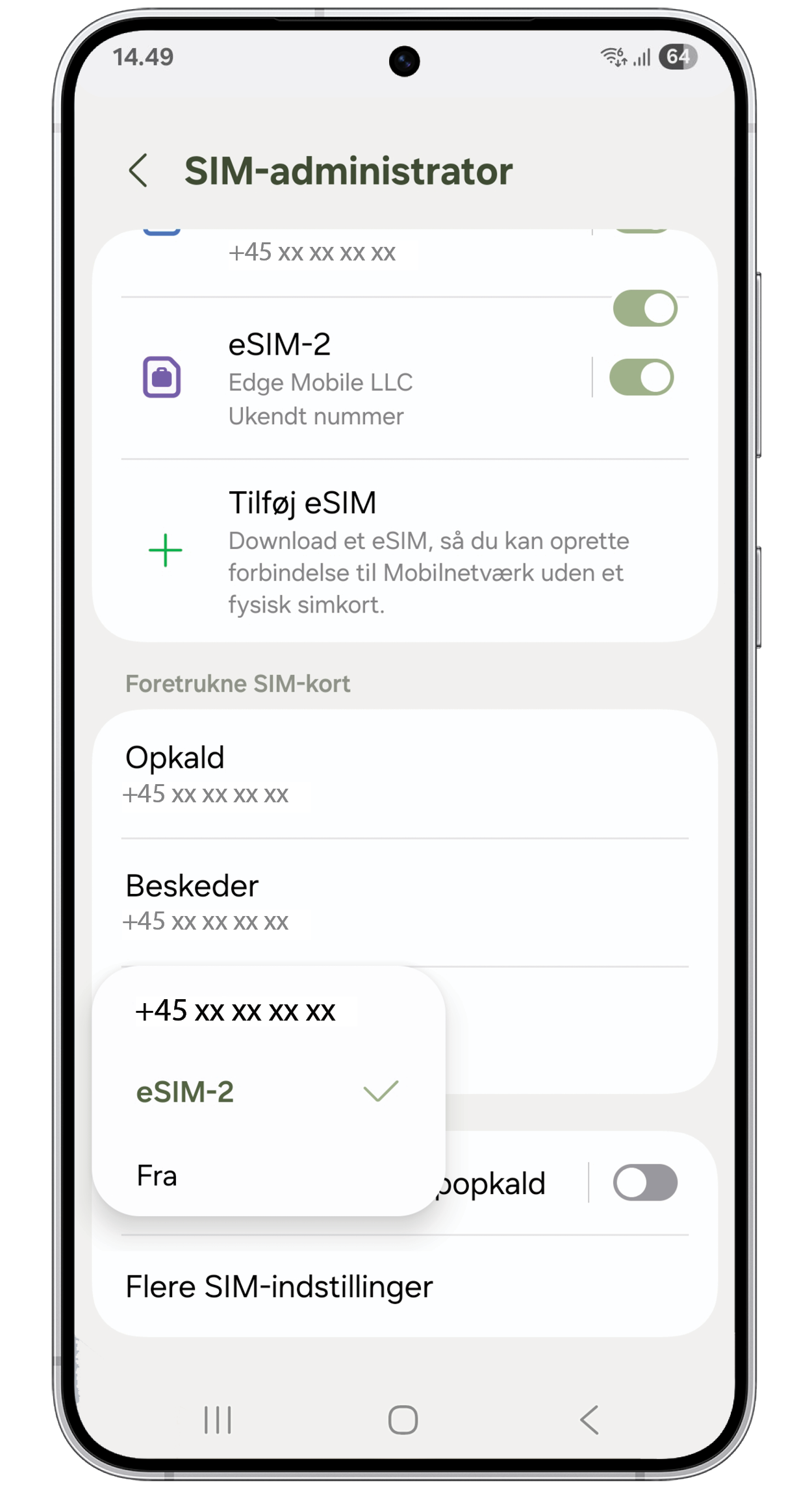Tap the system home button

403,1419
